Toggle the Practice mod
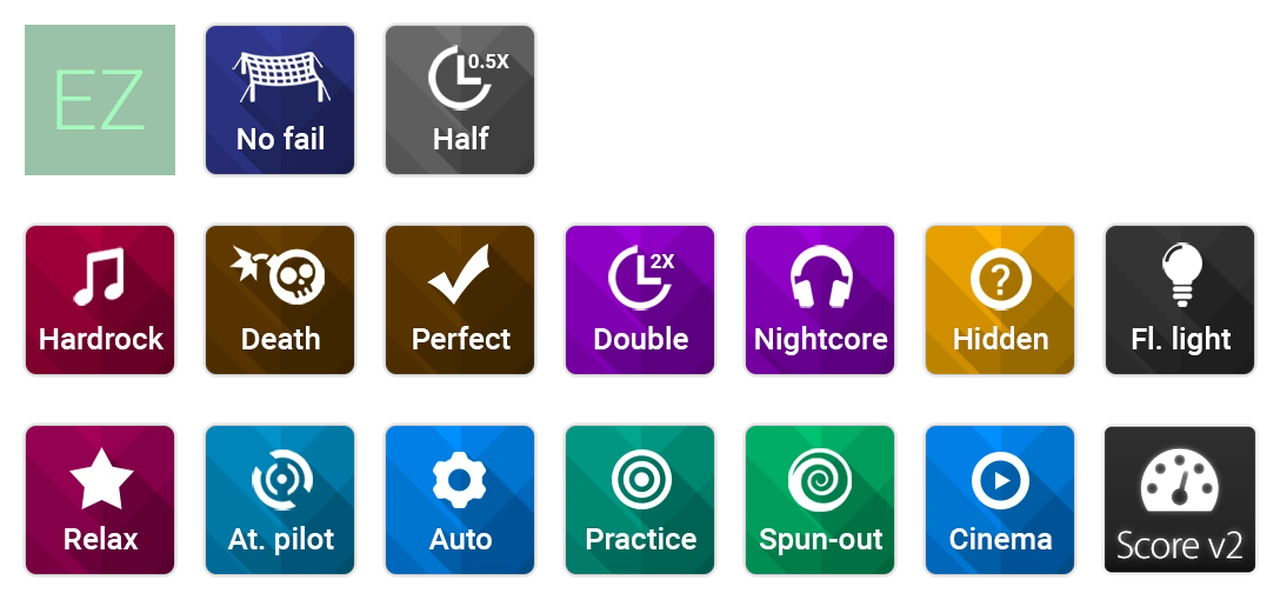This screenshot has width=1280, height=600. point(640,500)
